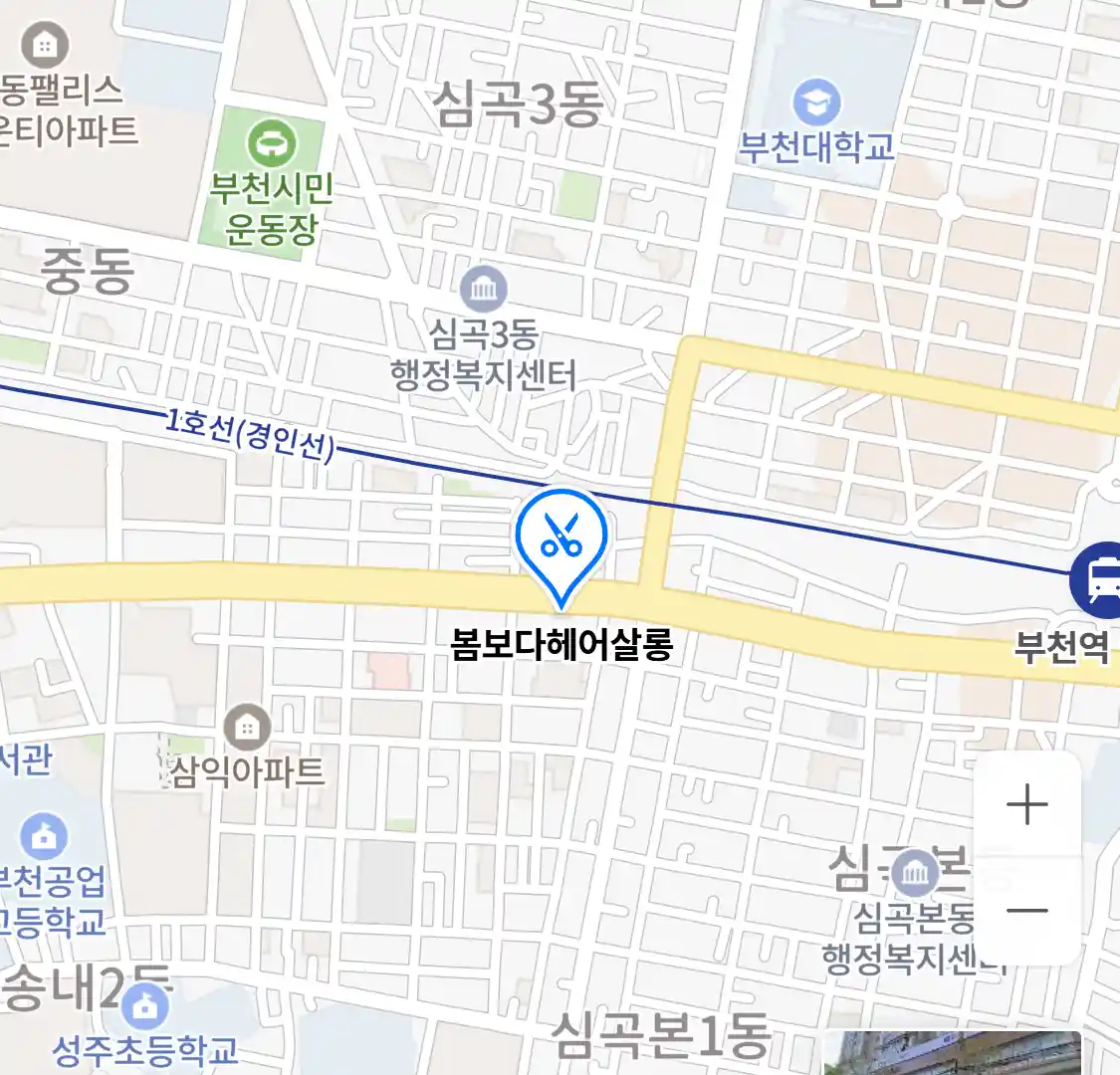The image size is (1120, 1075).
Task: Select the 심곡3동 행정복지센터 marker
Action: (x=484, y=290)
